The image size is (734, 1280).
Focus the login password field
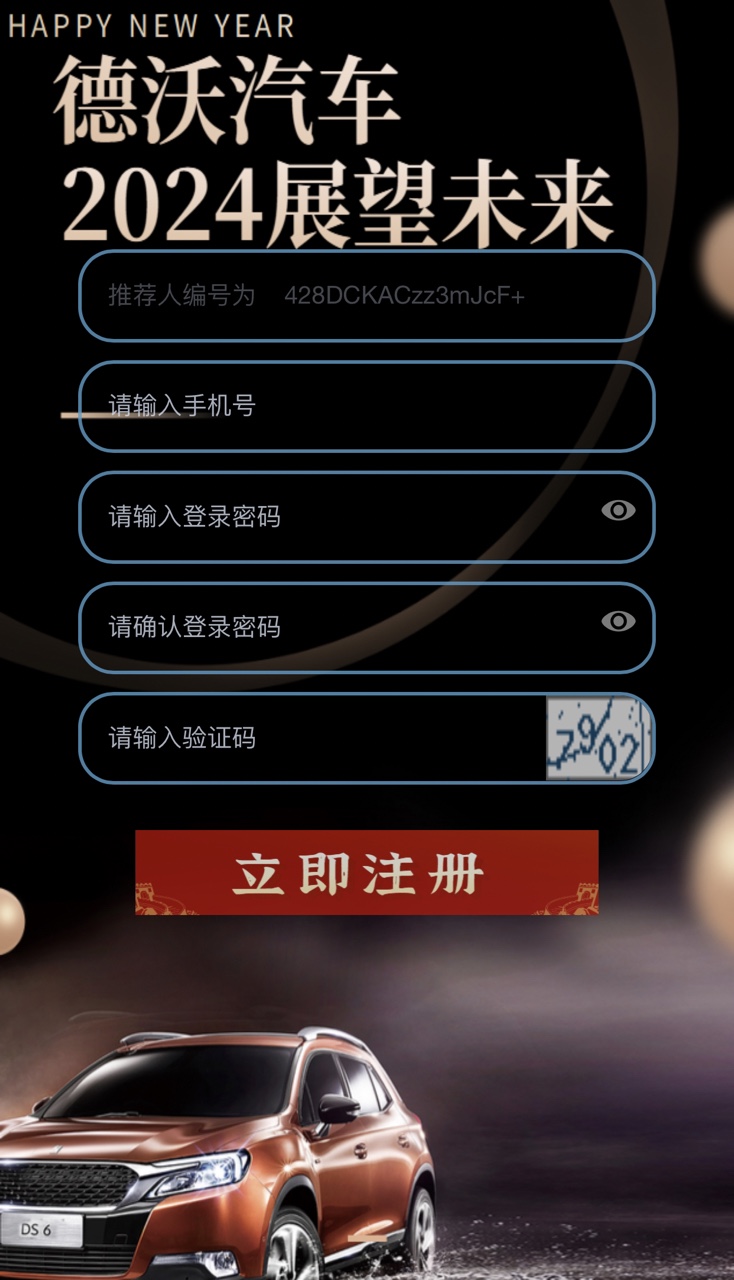coord(340,517)
